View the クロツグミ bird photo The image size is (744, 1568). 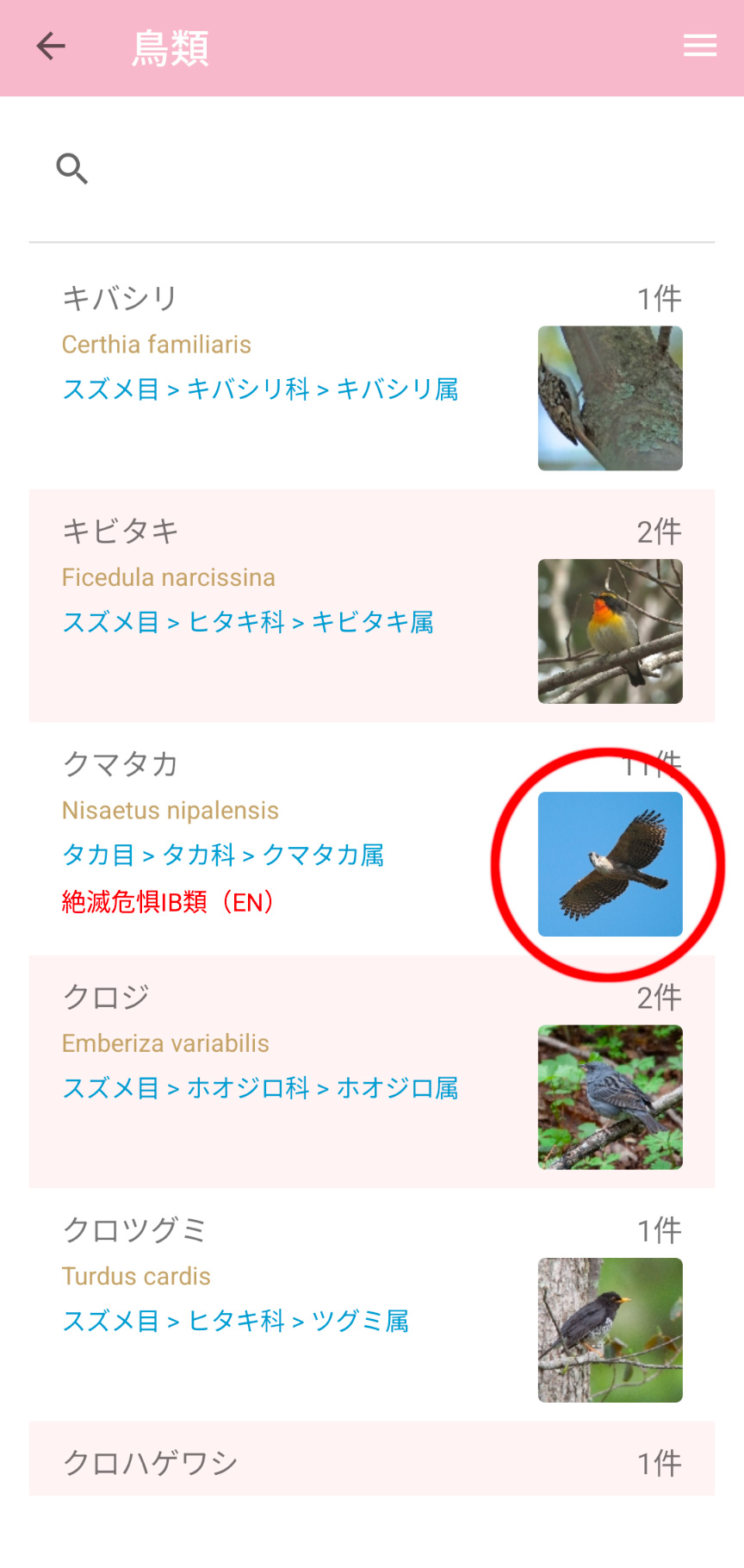[x=610, y=1329]
